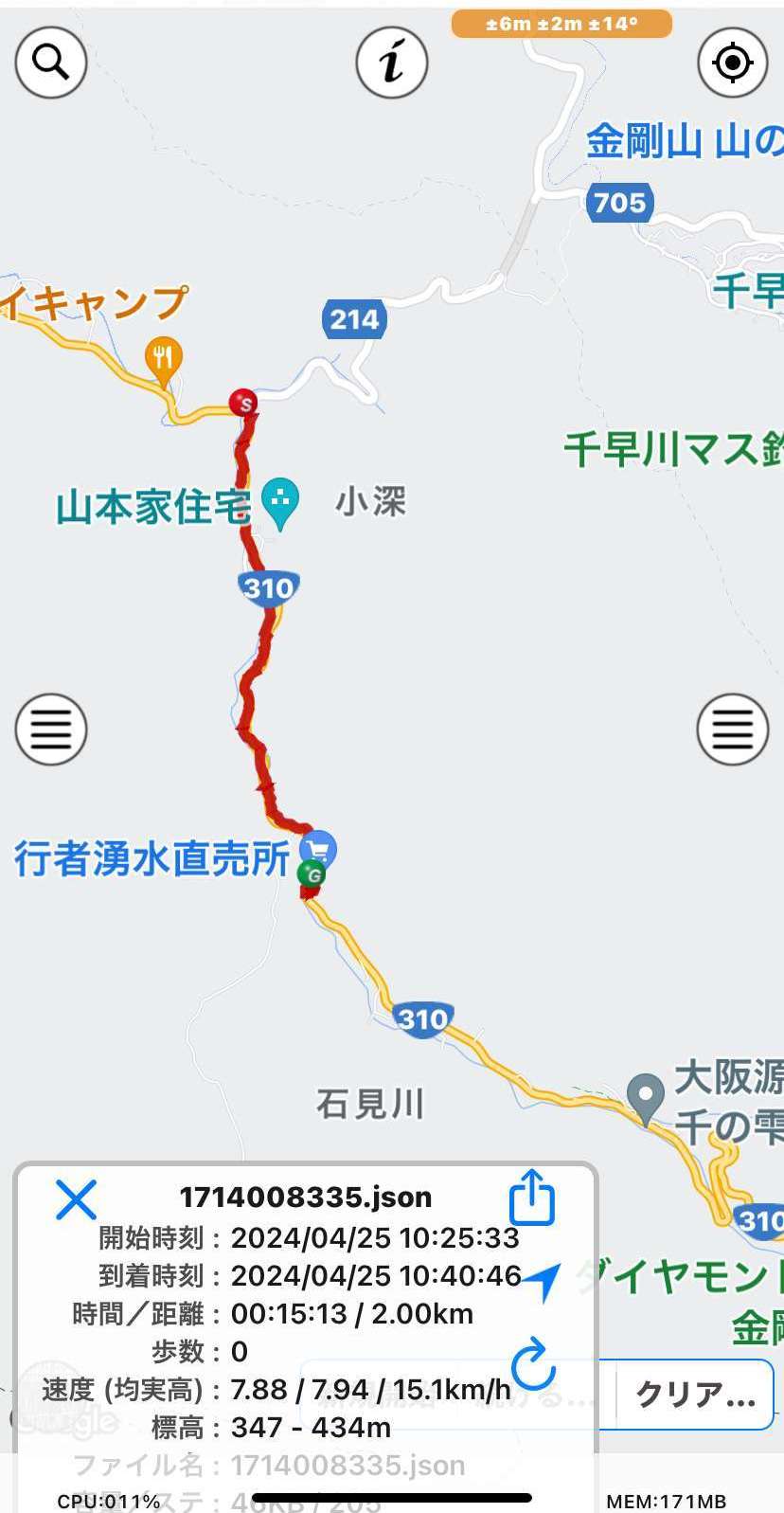Open the search magnifier button
Image resolution: width=784 pixels, height=1513 pixels.
click(51, 63)
